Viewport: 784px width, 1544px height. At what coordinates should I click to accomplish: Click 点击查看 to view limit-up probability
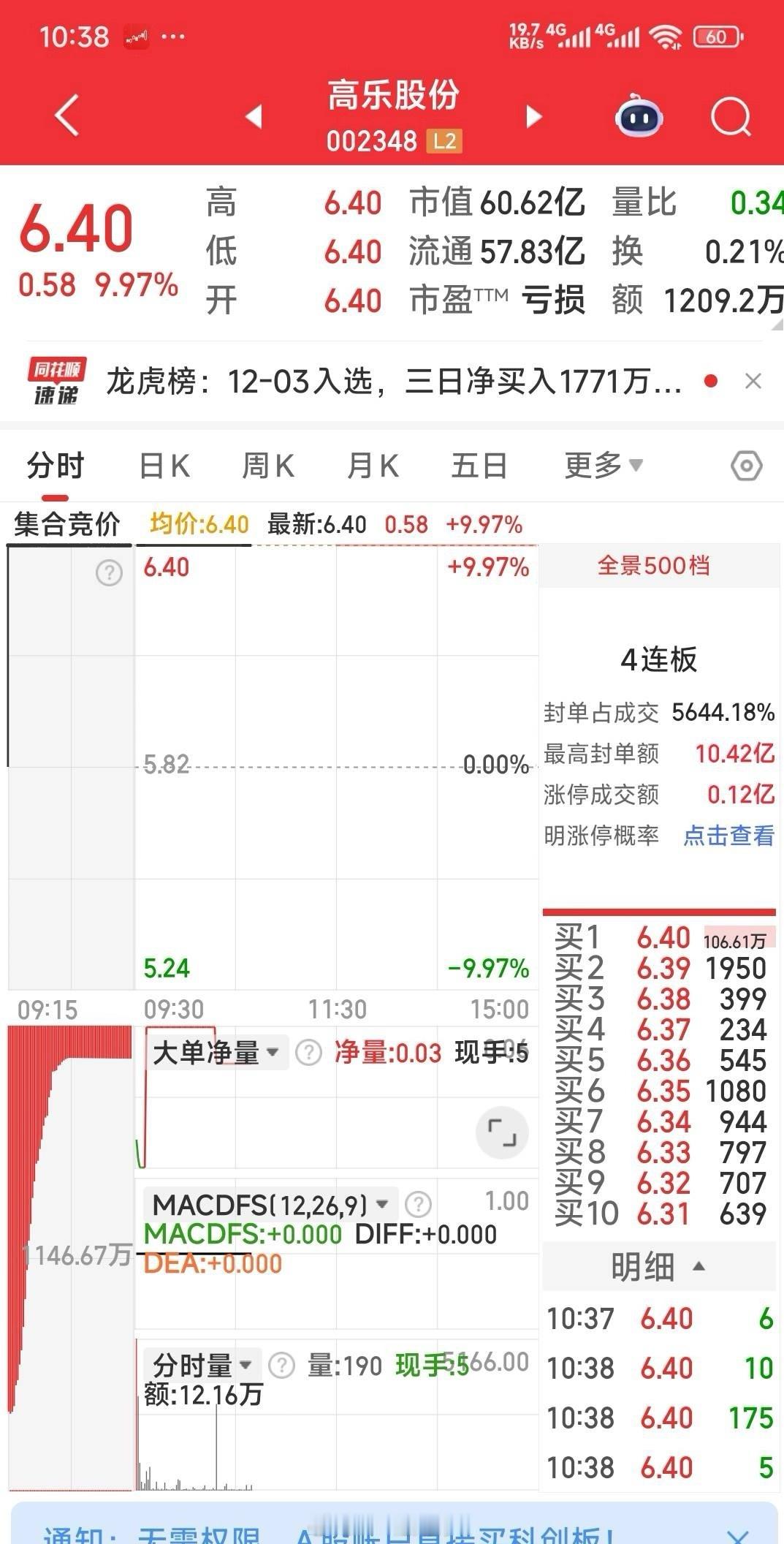click(728, 838)
